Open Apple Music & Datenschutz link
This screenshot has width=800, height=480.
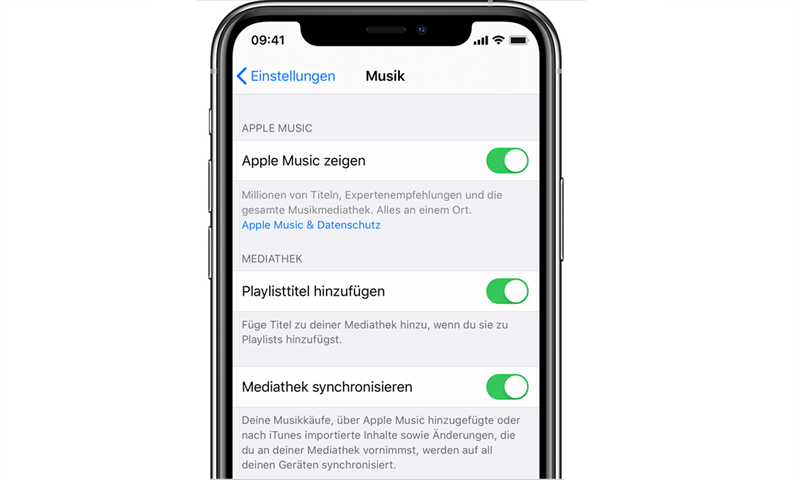[311, 225]
